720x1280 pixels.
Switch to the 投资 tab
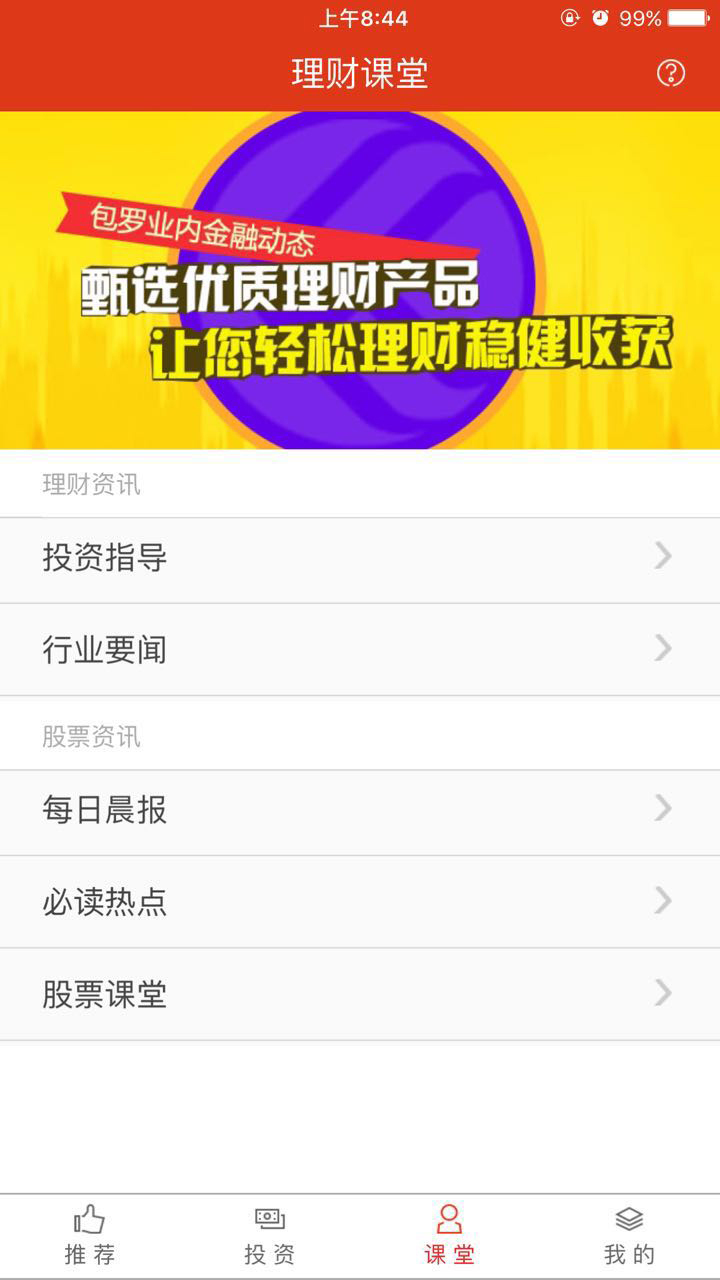(270, 1236)
